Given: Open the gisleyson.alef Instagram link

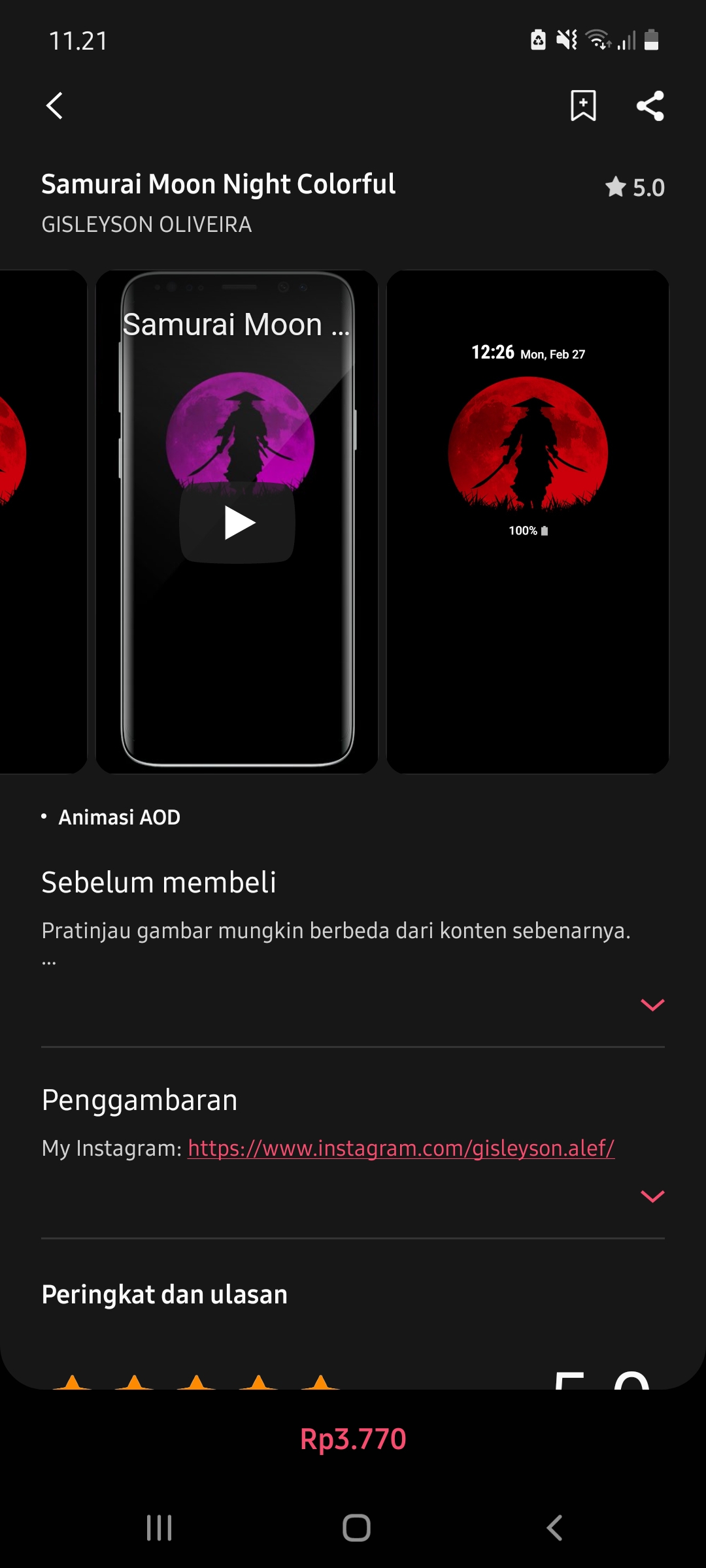Looking at the screenshot, I should coord(401,1148).
